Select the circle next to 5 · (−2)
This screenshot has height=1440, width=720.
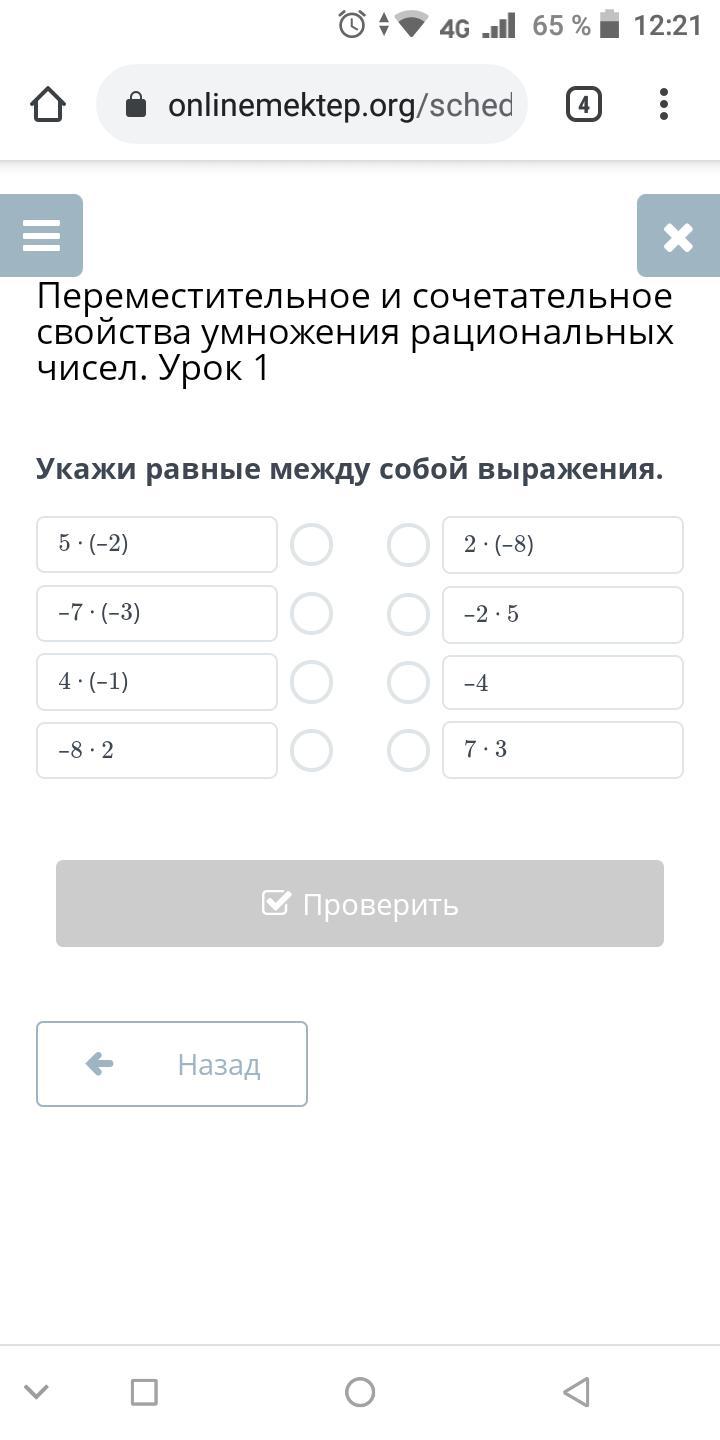click(x=311, y=545)
